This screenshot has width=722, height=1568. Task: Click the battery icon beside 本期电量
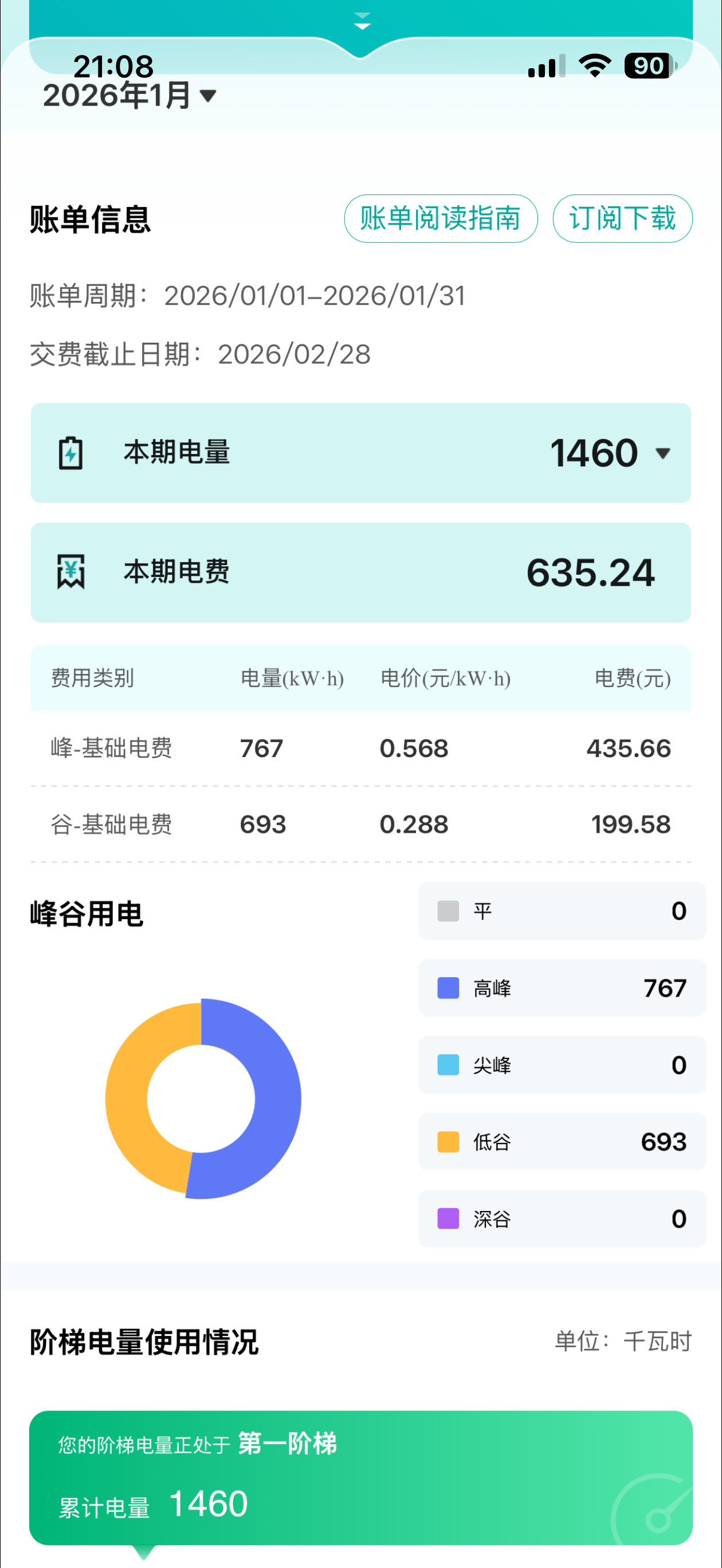coord(71,452)
